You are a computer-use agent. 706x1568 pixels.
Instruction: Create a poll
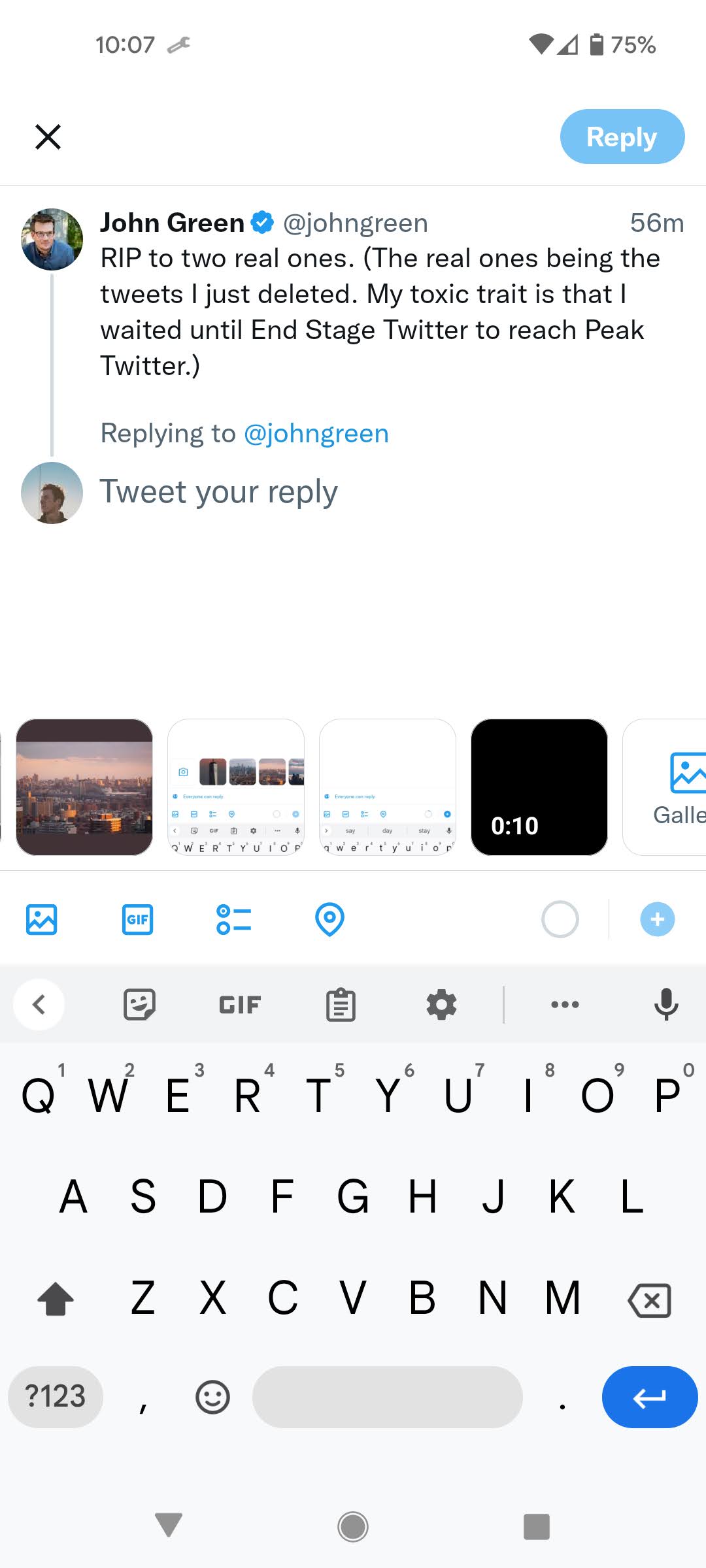233,919
